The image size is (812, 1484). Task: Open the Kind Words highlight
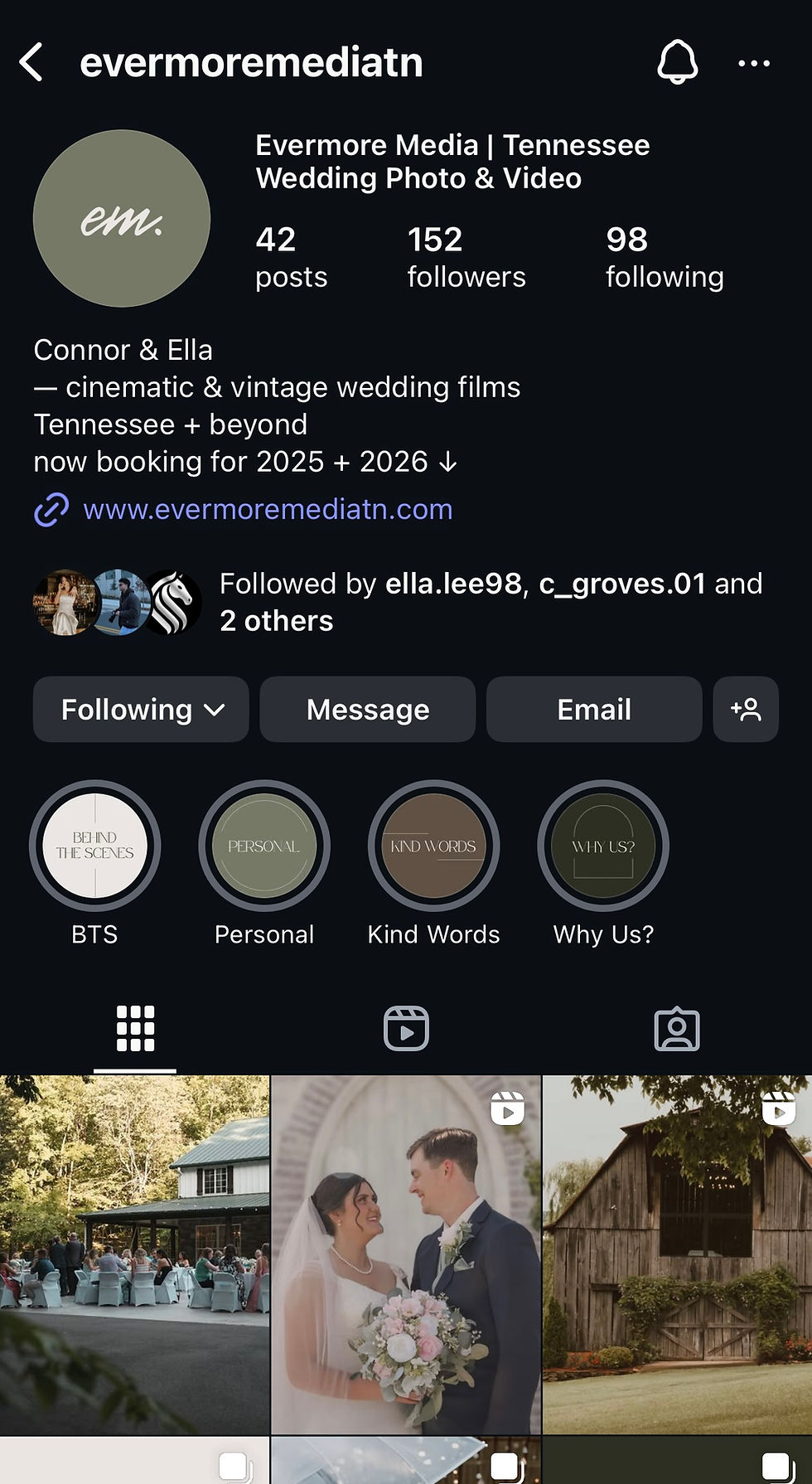point(433,846)
